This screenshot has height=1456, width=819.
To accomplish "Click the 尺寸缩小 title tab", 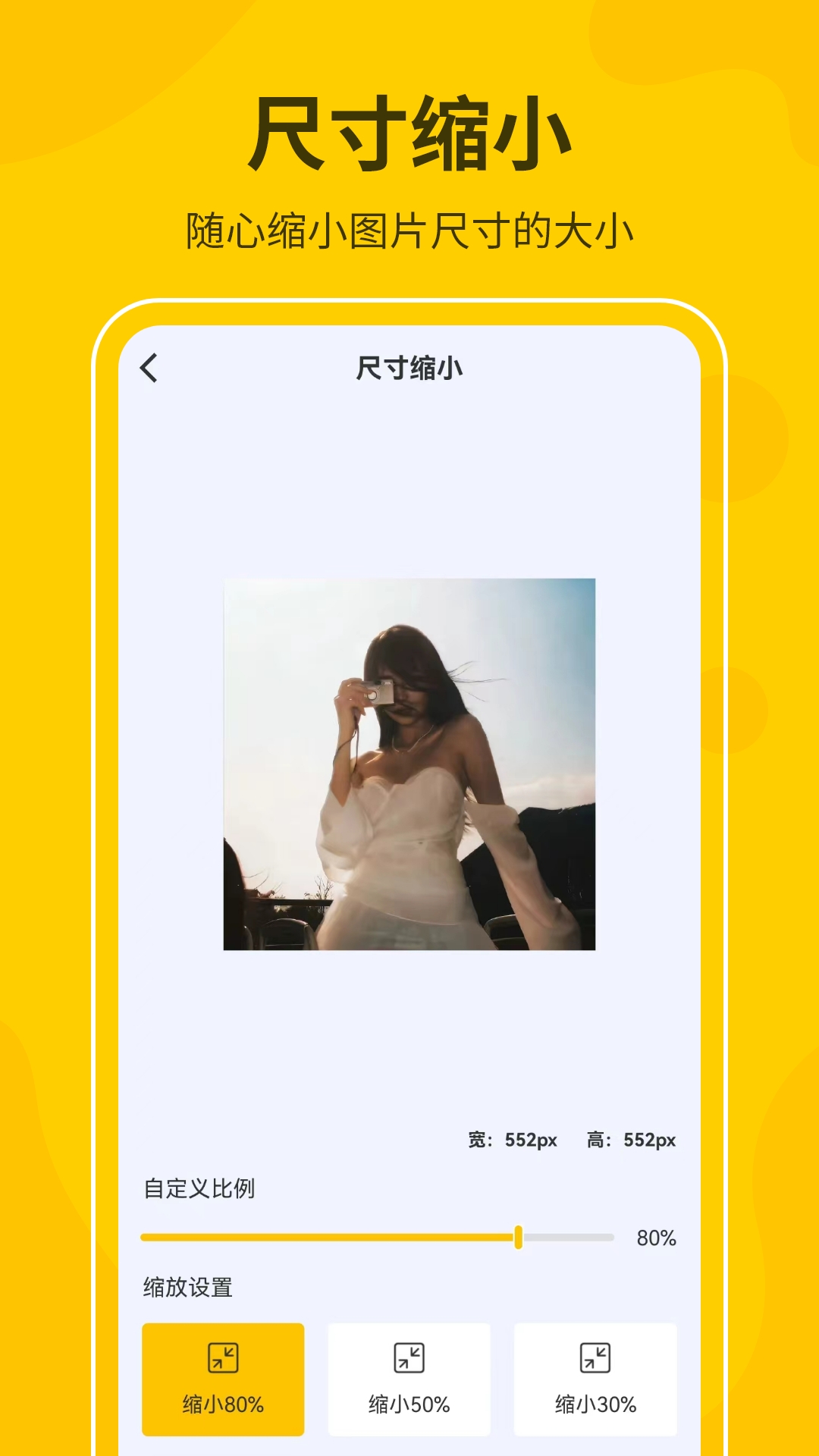I will point(409,369).
